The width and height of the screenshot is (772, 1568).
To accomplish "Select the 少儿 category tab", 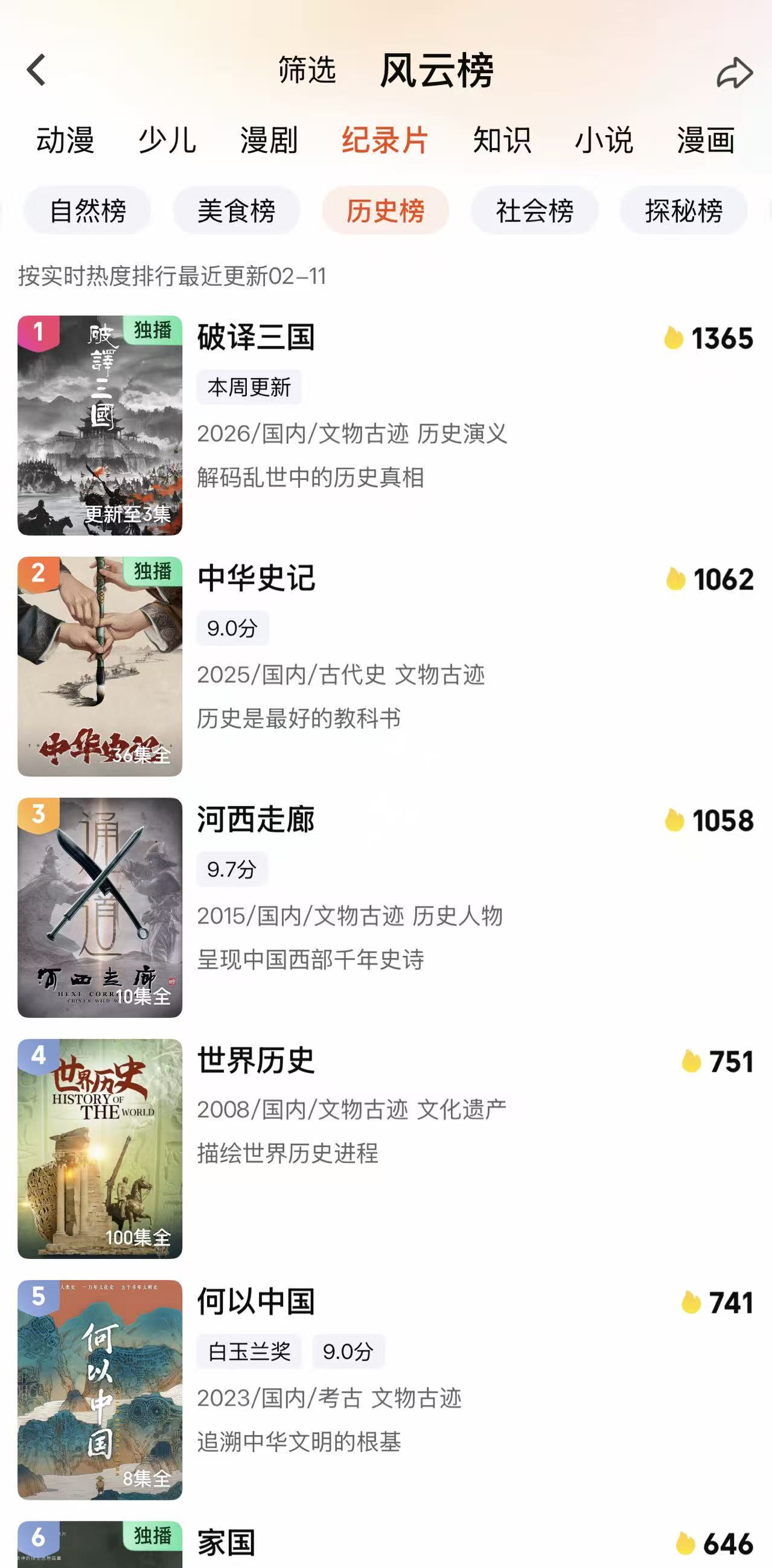I will point(167,141).
